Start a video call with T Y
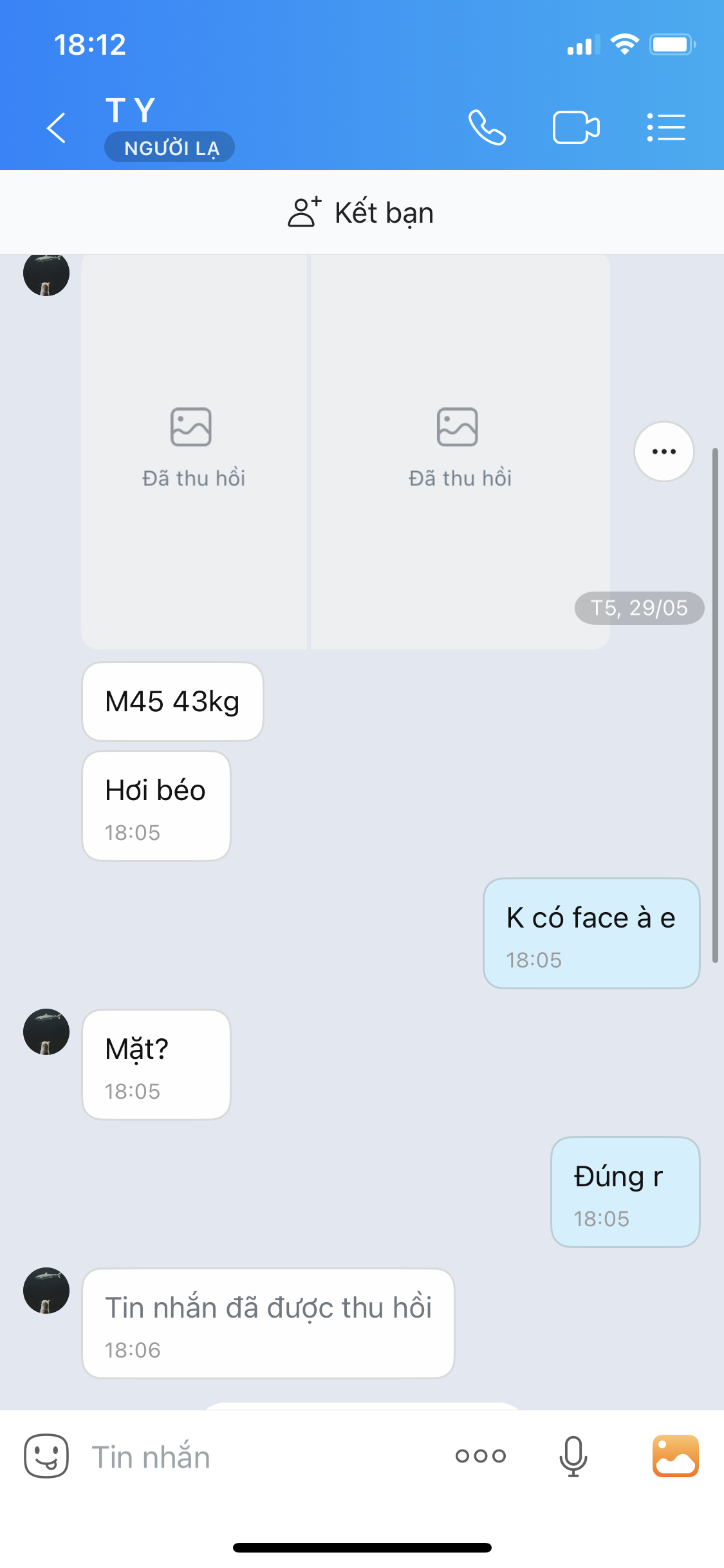This screenshot has width=724, height=1568. point(576,127)
